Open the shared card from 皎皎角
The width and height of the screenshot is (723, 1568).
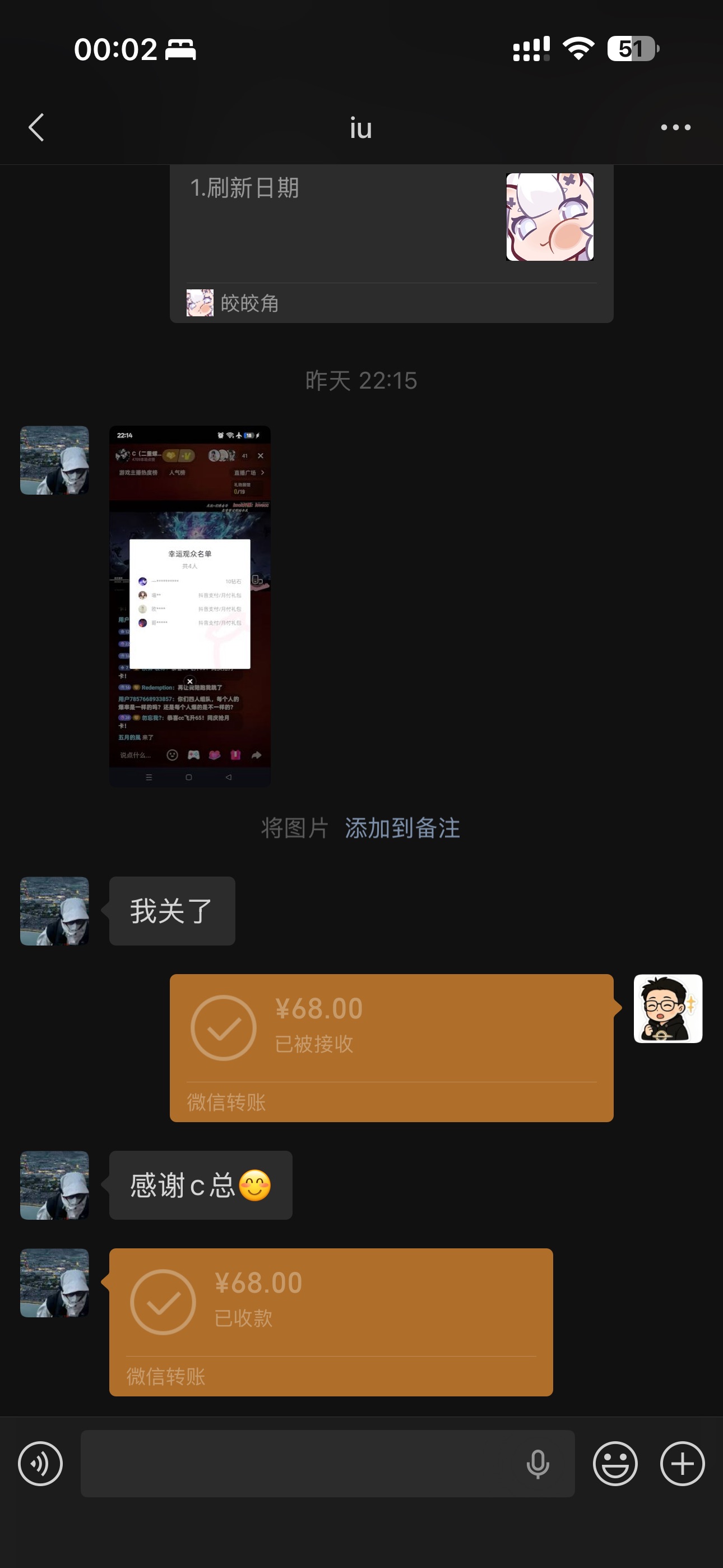391,243
